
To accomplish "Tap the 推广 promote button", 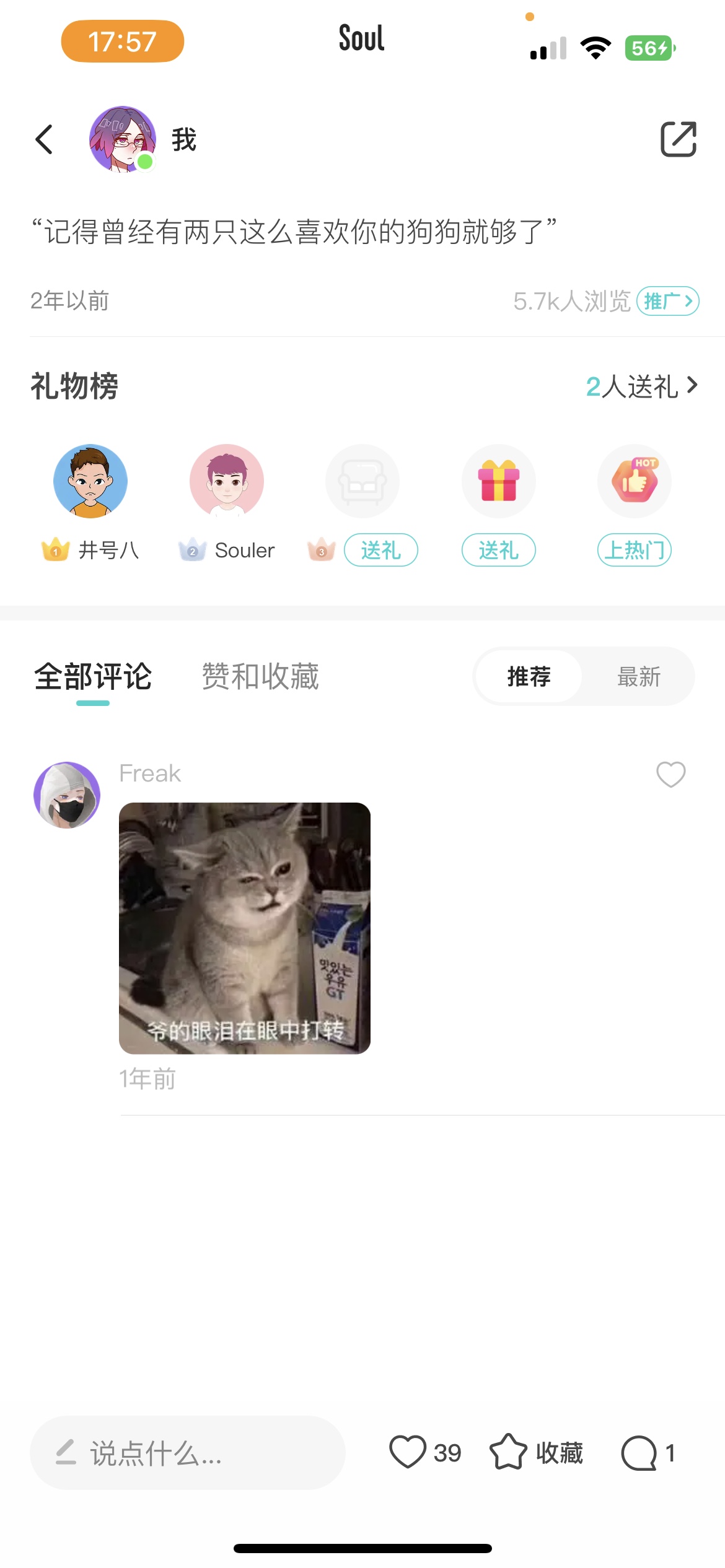I will click(668, 302).
